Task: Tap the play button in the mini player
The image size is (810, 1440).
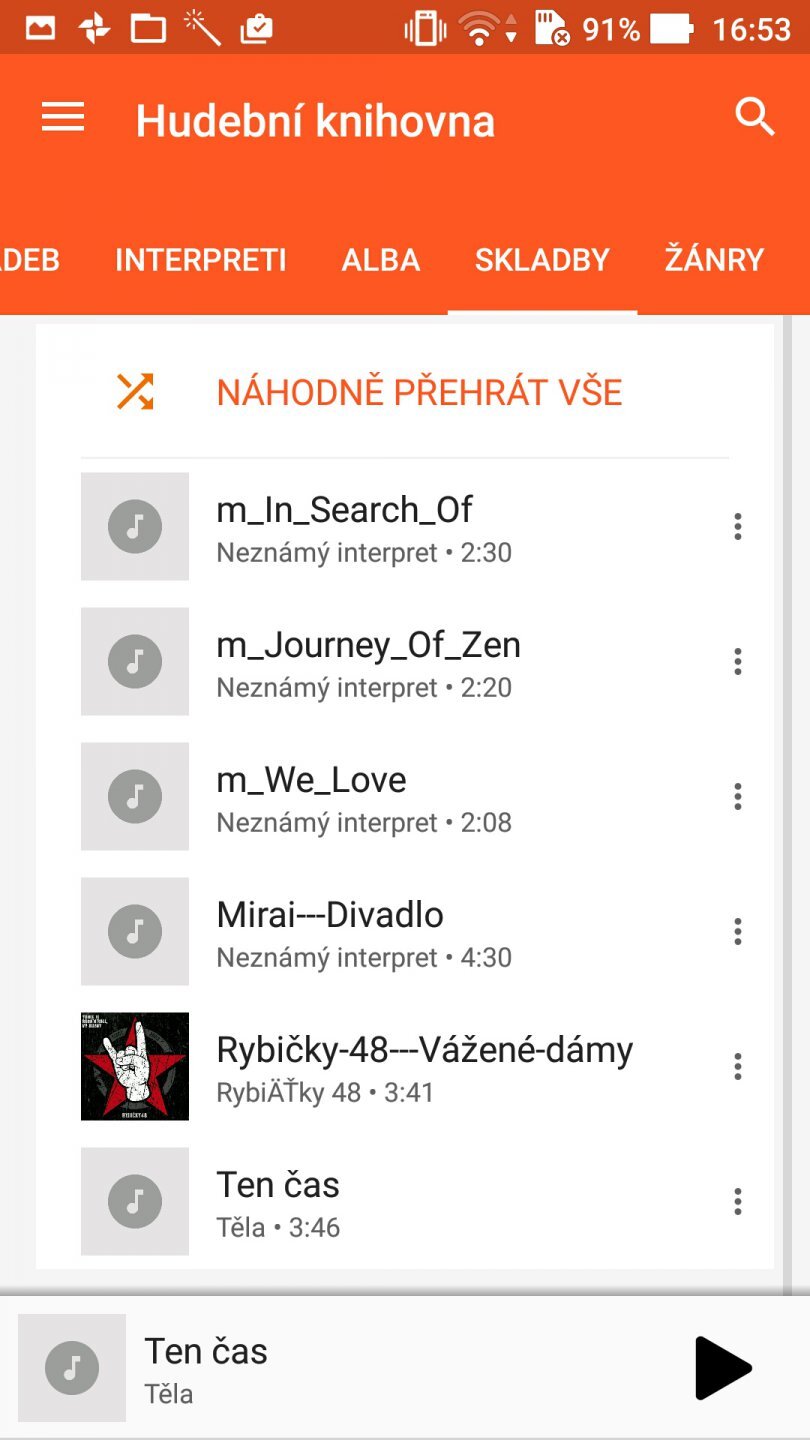Action: tap(722, 1367)
